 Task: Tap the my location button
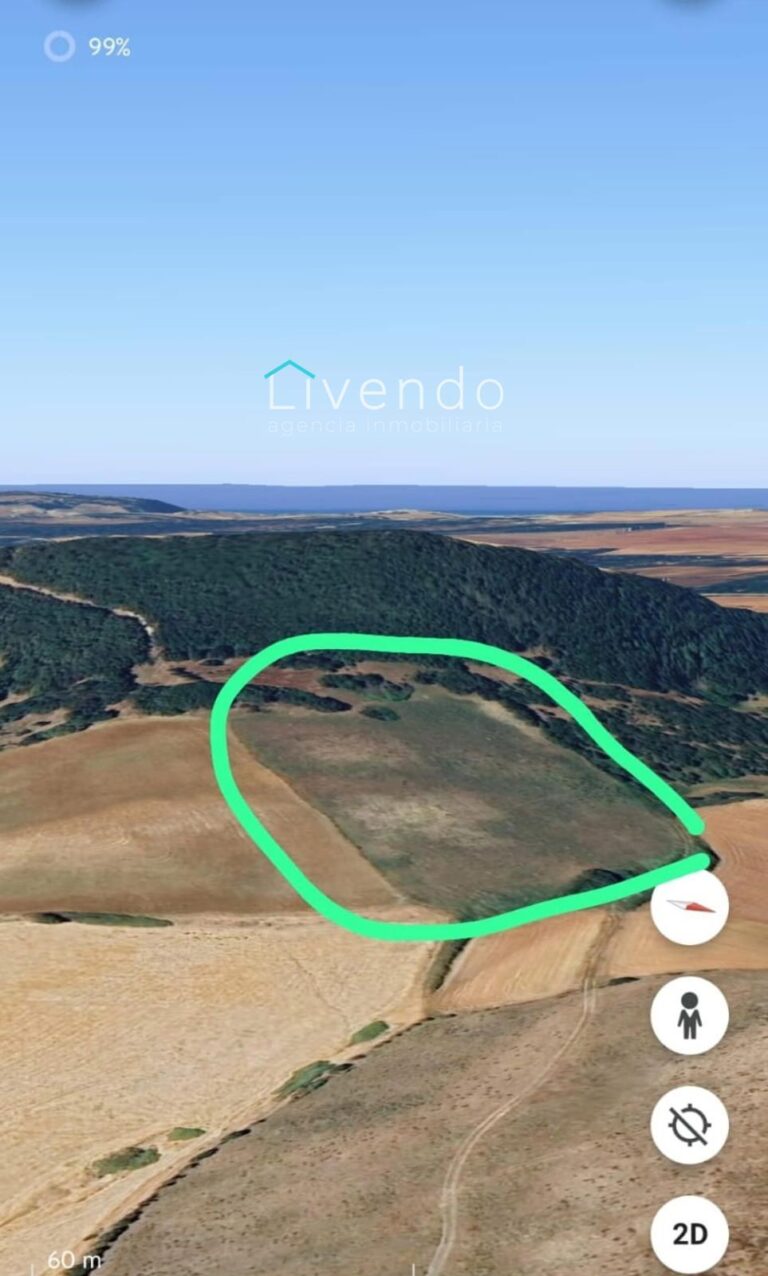689,1124
